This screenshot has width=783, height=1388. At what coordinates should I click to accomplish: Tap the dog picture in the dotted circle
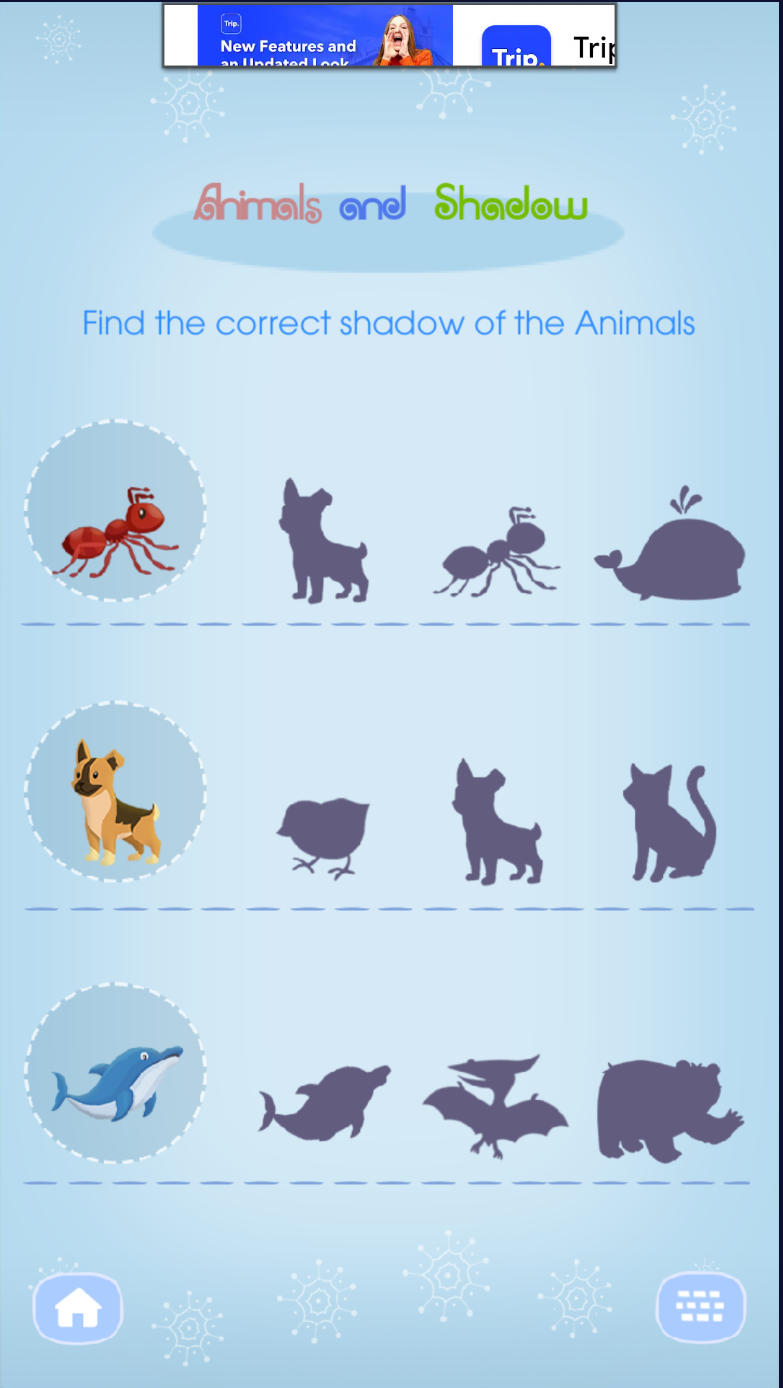click(115, 792)
